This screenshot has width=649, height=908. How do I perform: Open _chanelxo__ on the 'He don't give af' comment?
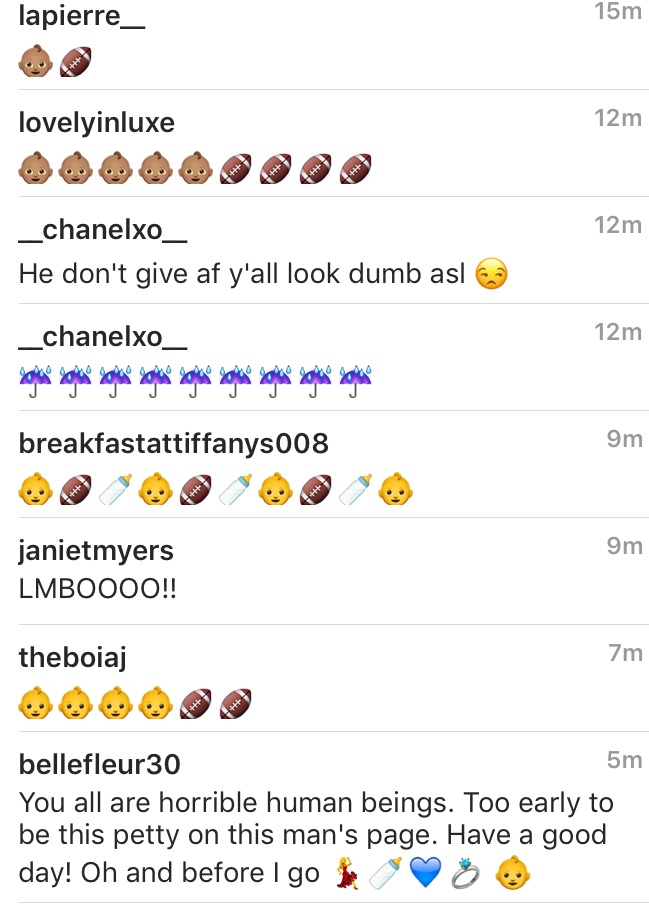coord(103,230)
